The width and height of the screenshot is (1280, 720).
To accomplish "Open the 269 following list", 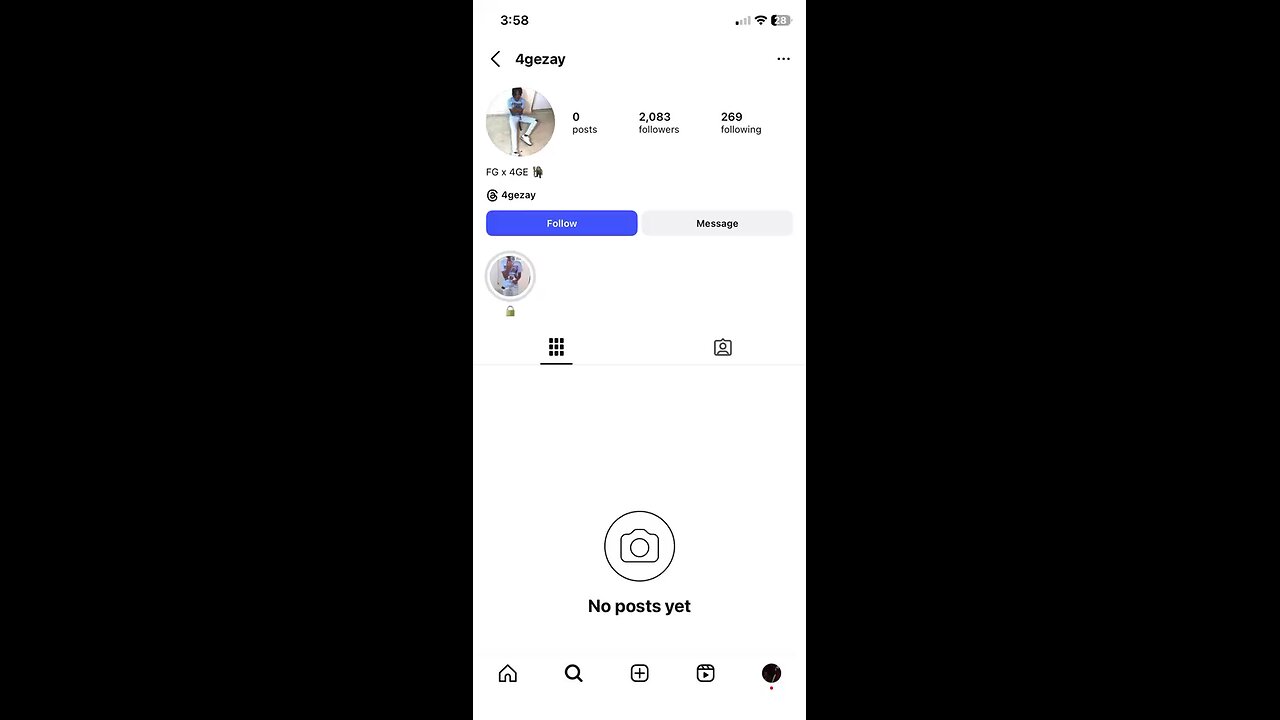I will 740,122.
